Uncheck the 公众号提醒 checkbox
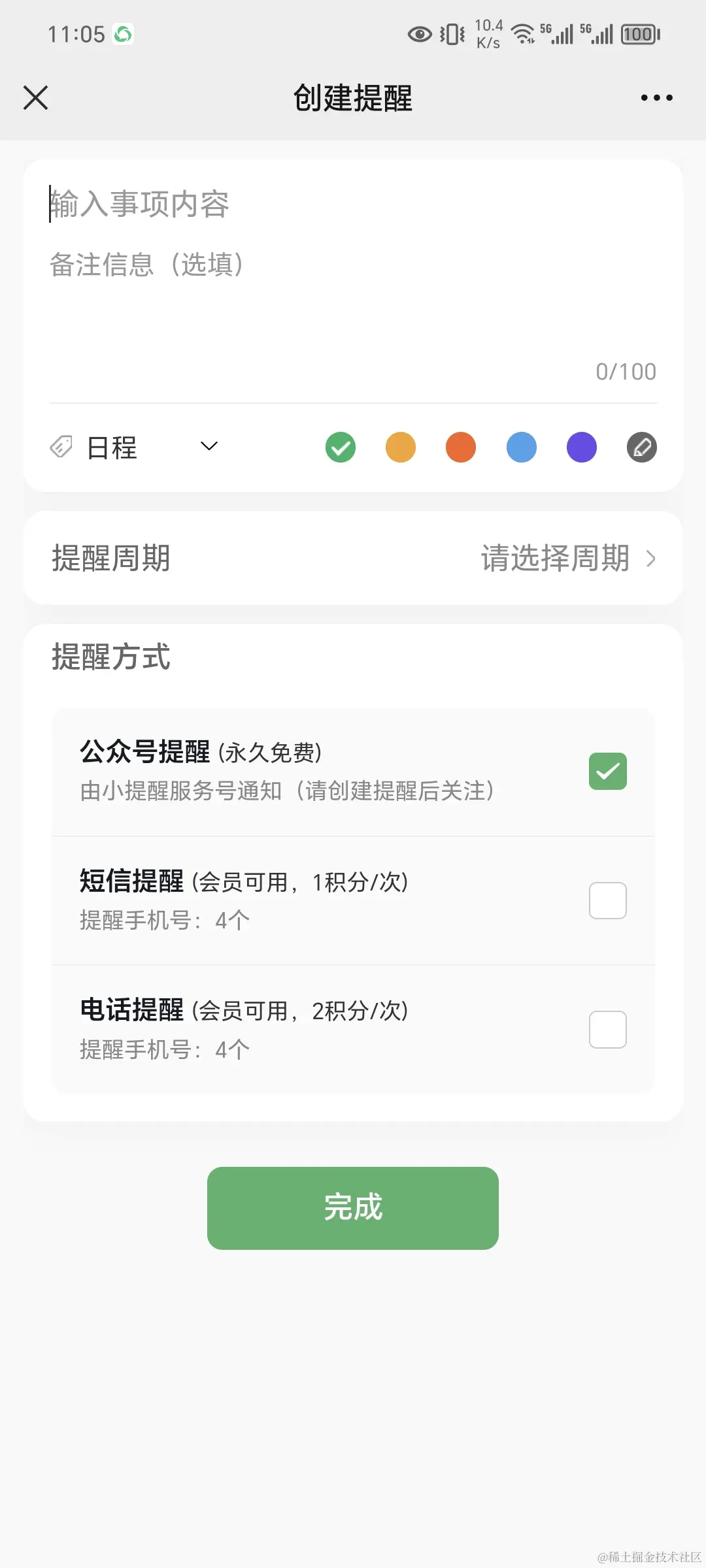This screenshot has width=706, height=1568. (608, 771)
